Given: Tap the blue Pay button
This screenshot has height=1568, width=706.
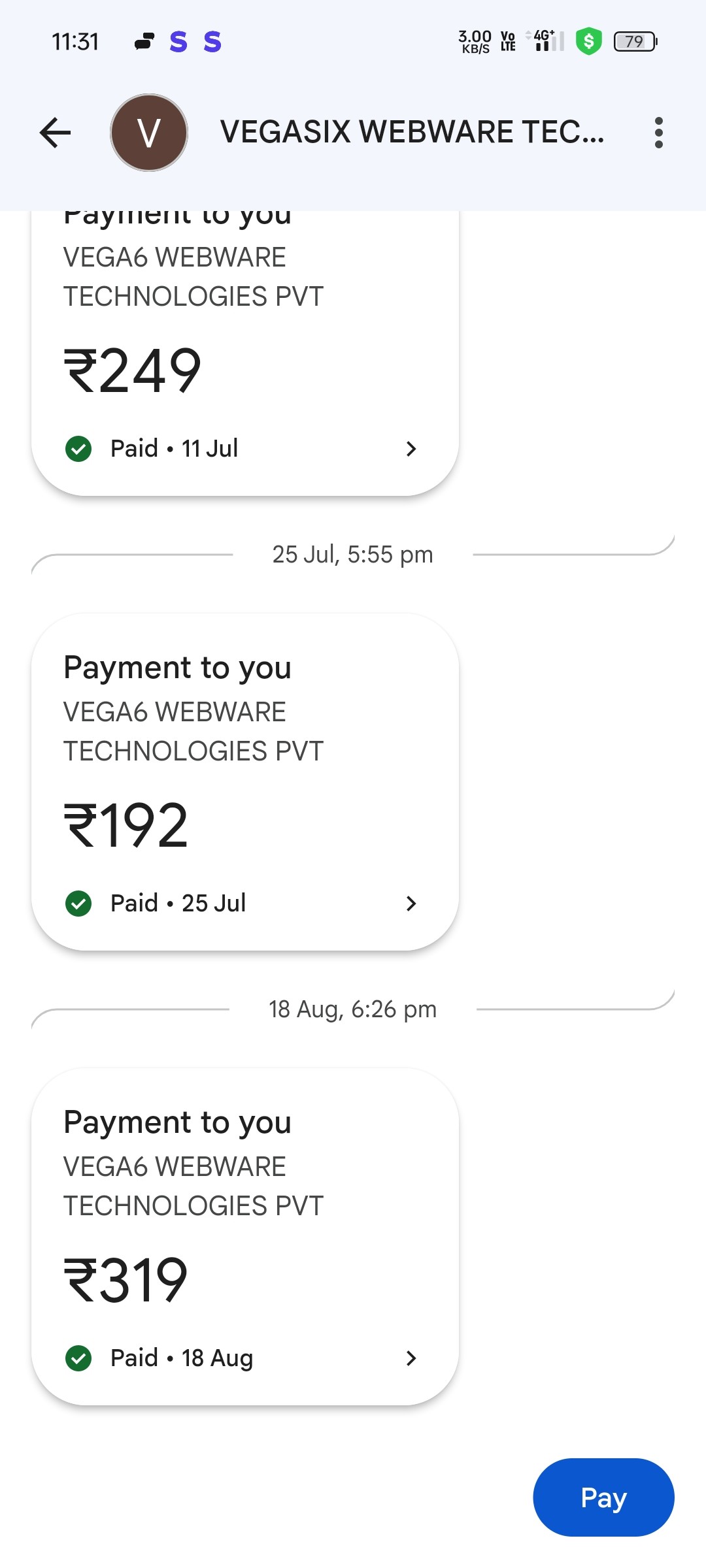Looking at the screenshot, I should coord(603,1497).
